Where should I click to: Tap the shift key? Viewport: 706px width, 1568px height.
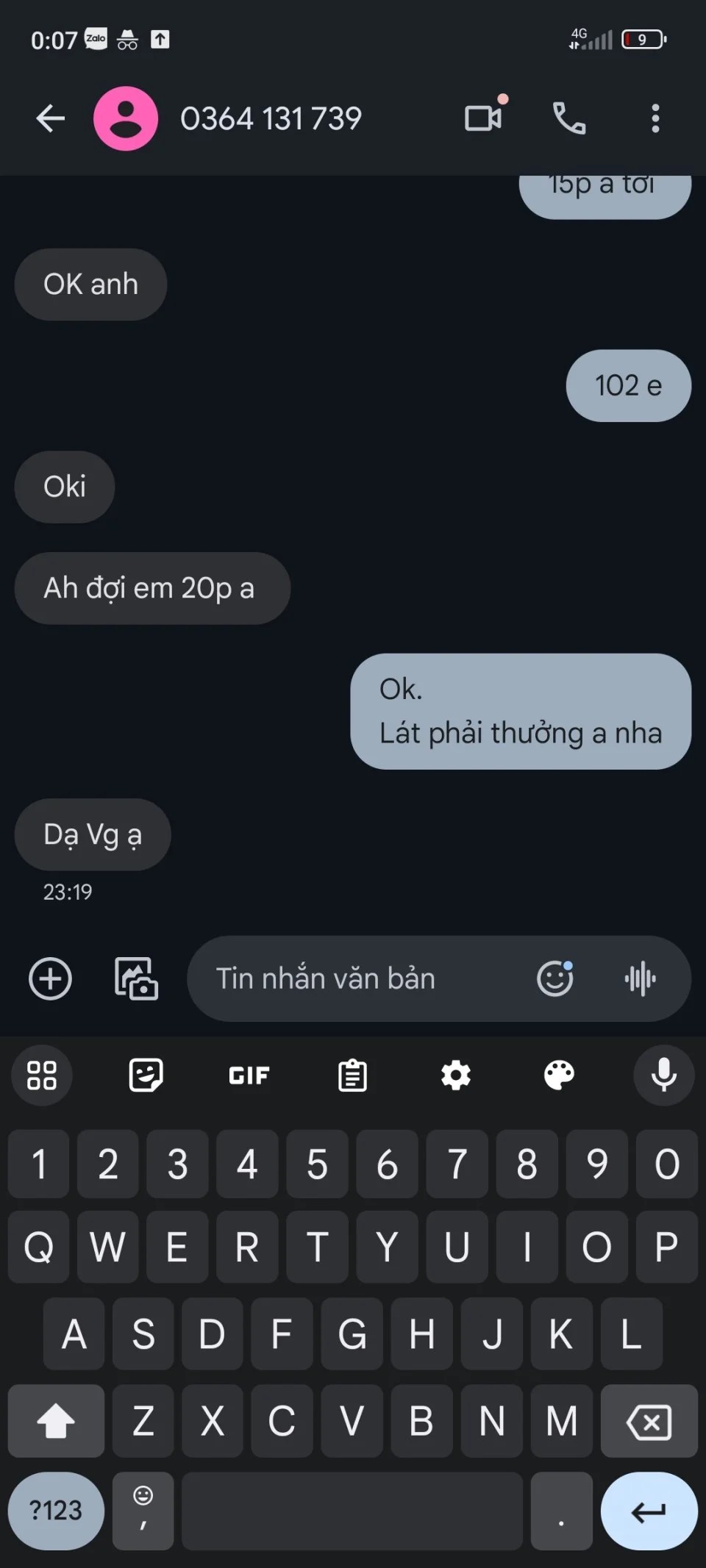[56, 1422]
